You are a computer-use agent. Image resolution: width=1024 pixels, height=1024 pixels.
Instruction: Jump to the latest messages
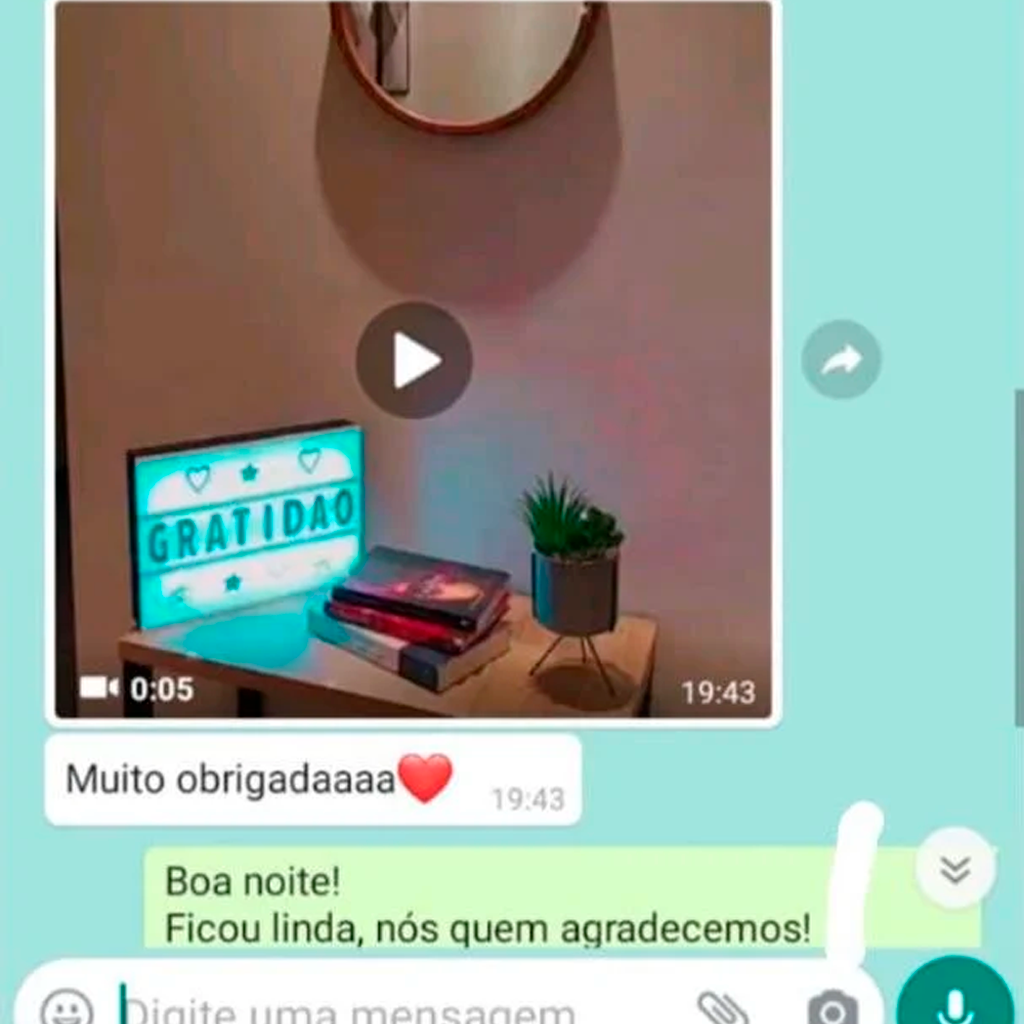(x=955, y=868)
